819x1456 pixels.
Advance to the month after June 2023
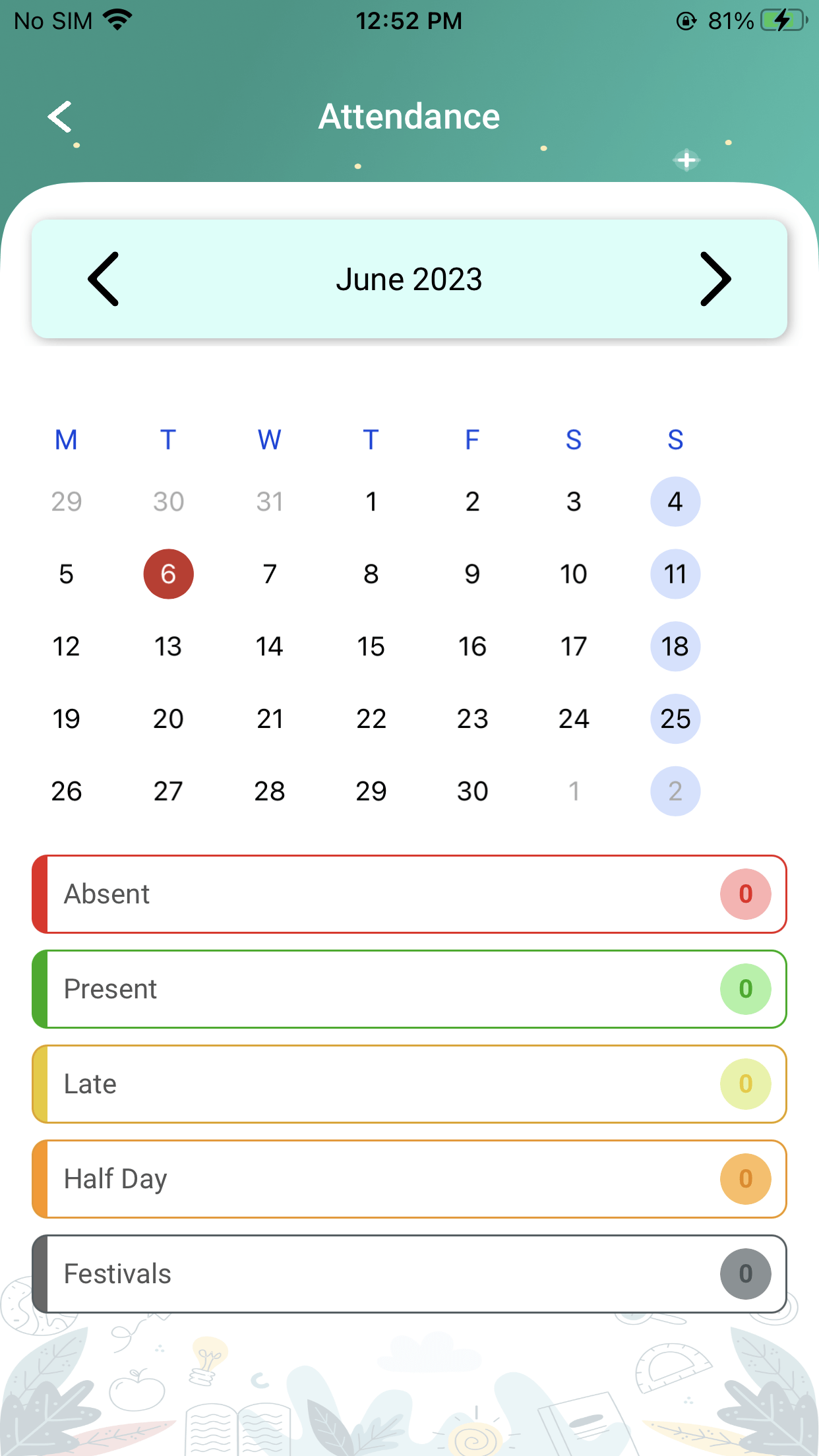pyautogui.click(x=715, y=279)
